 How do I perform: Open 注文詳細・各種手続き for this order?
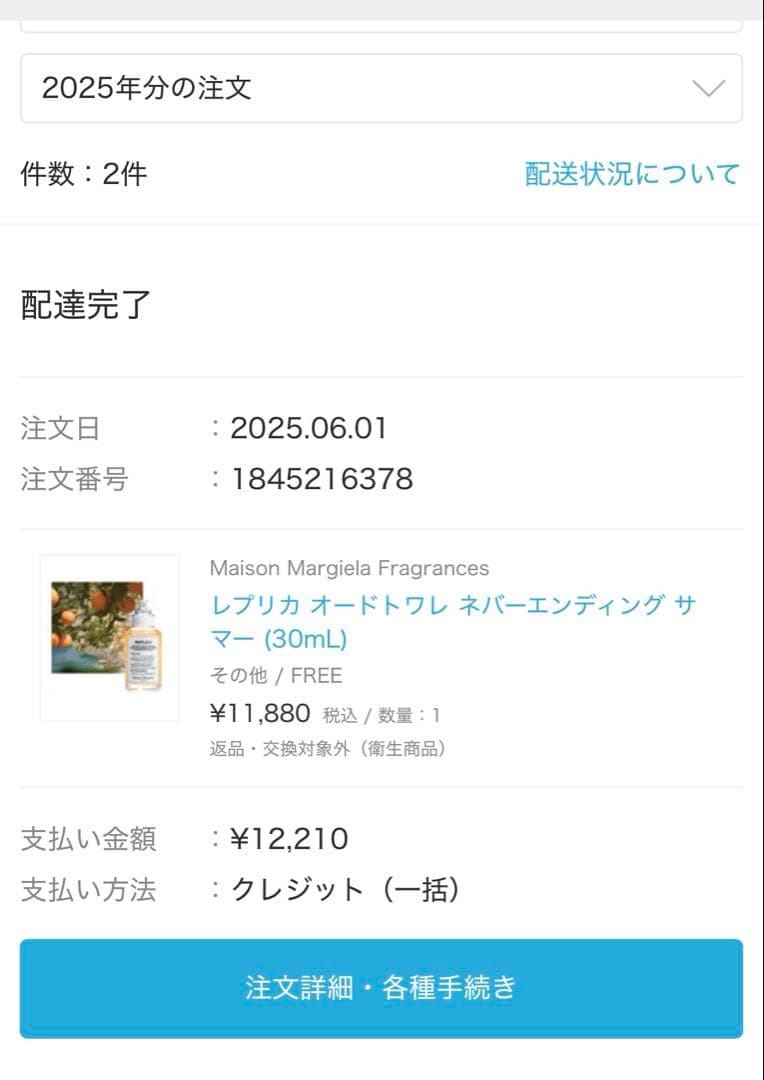(x=381, y=987)
